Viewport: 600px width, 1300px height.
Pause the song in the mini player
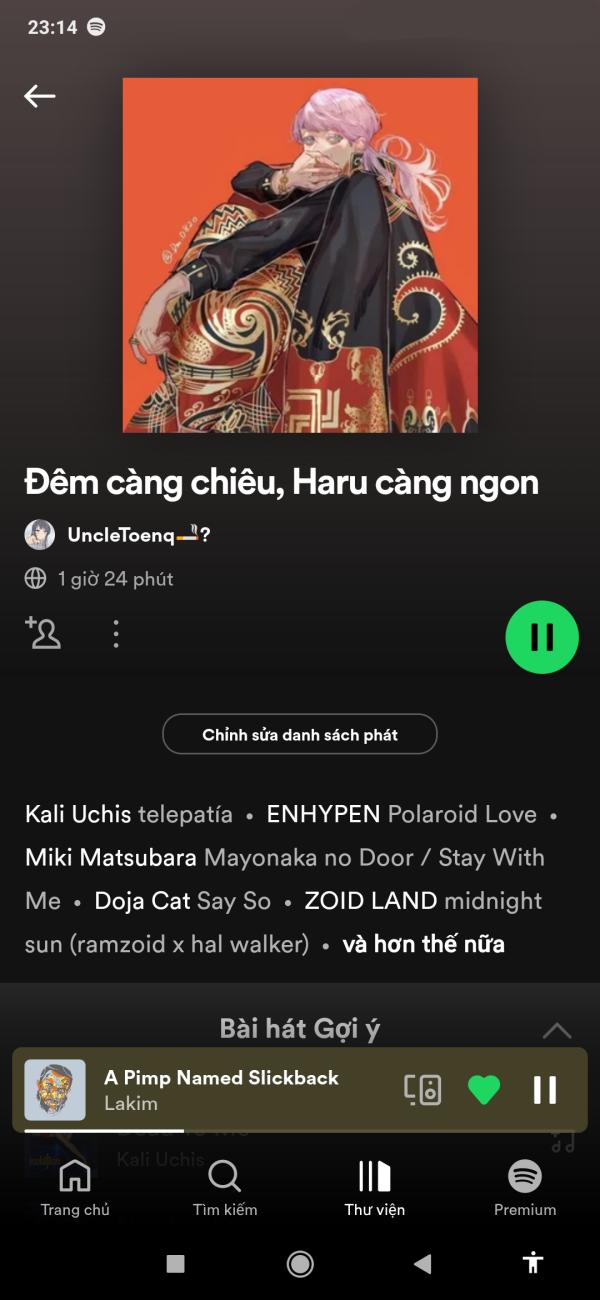(x=545, y=1089)
